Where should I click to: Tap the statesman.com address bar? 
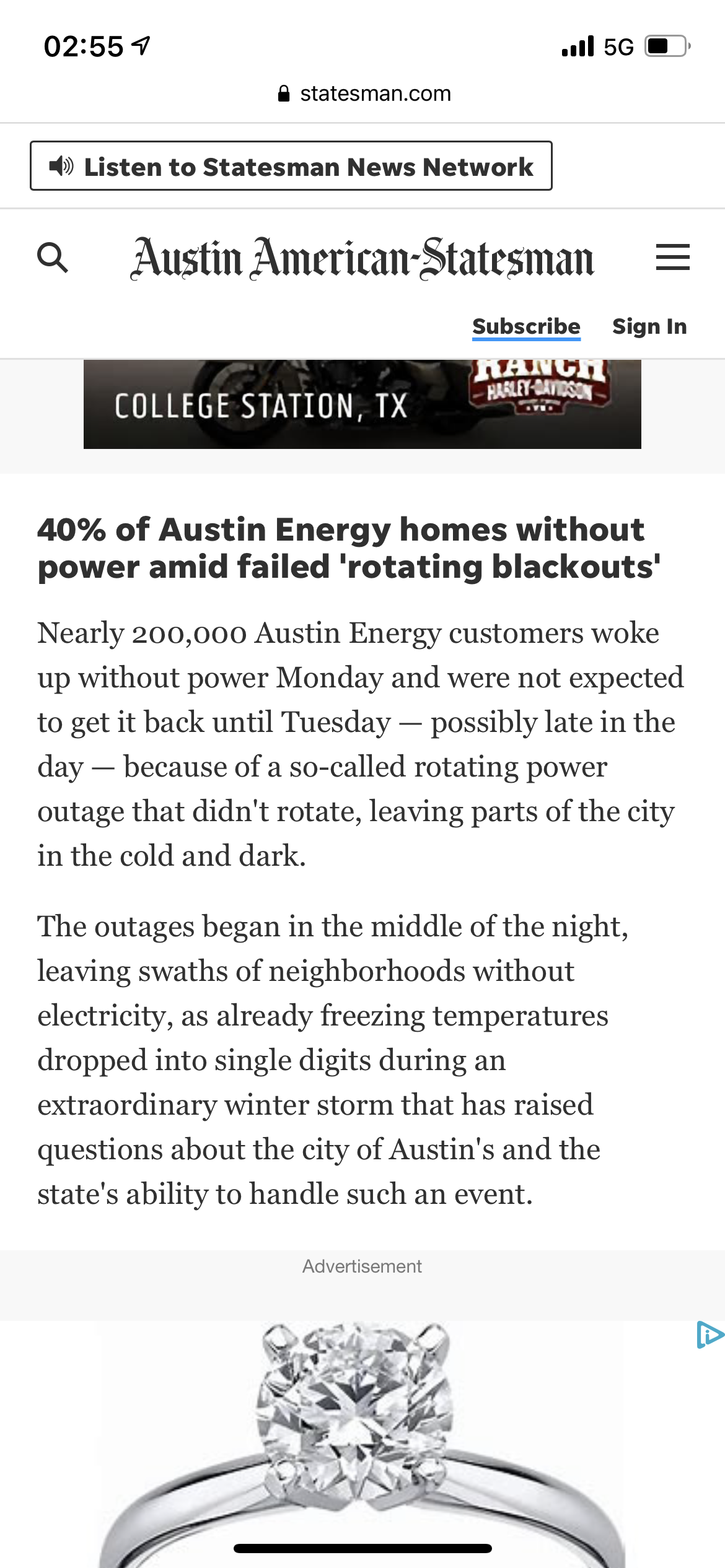tap(364, 94)
